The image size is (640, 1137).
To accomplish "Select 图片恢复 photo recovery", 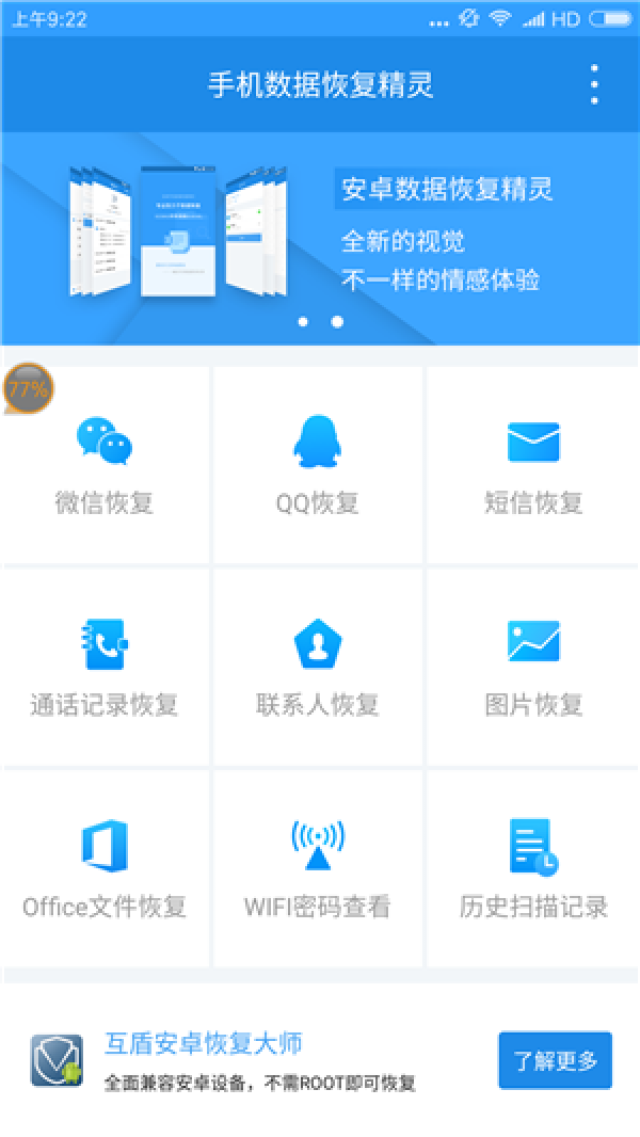I will [x=533, y=667].
